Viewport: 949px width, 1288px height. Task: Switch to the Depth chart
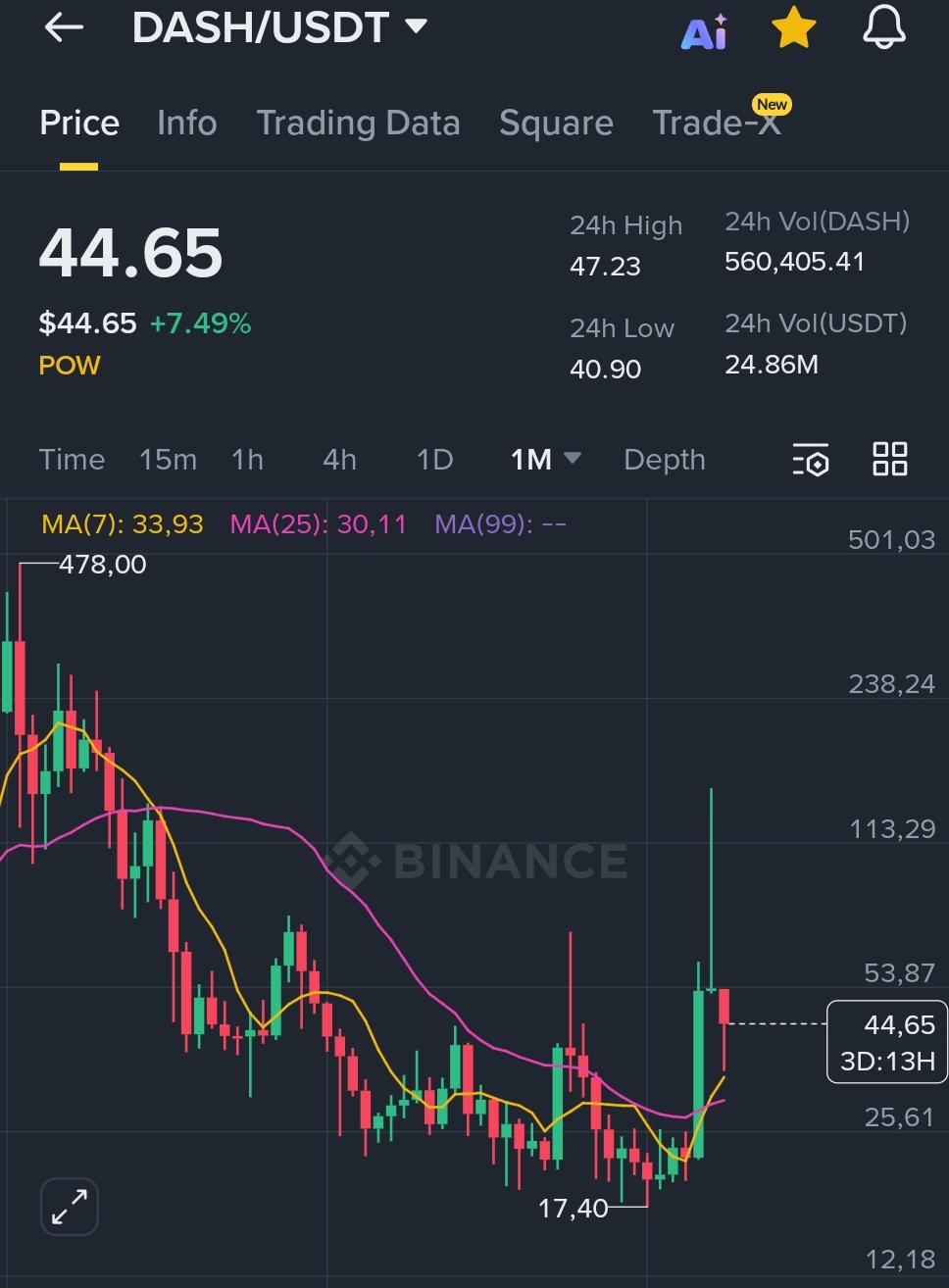(x=664, y=460)
